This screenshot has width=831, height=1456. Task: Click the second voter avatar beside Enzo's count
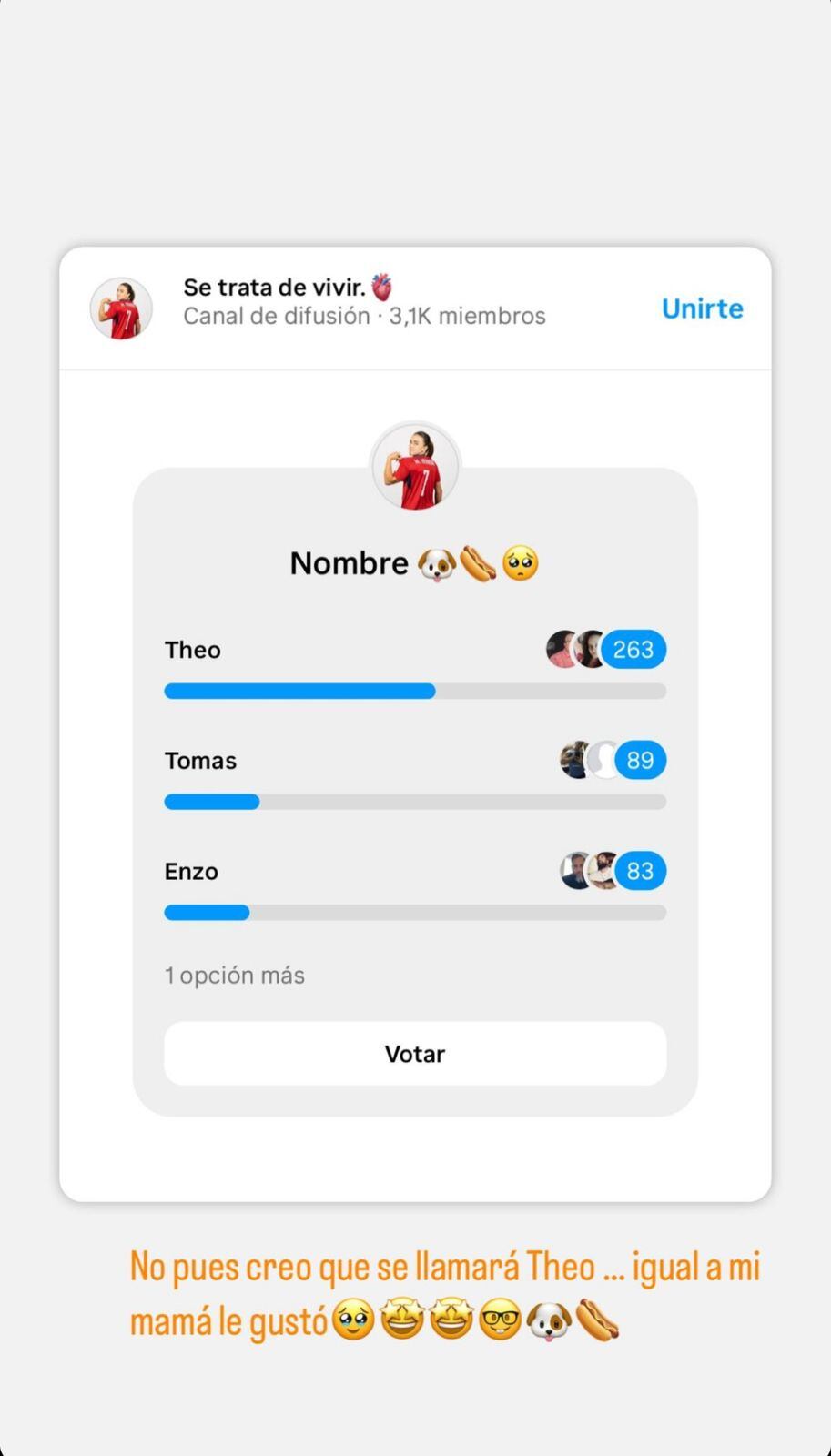(603, 870)
